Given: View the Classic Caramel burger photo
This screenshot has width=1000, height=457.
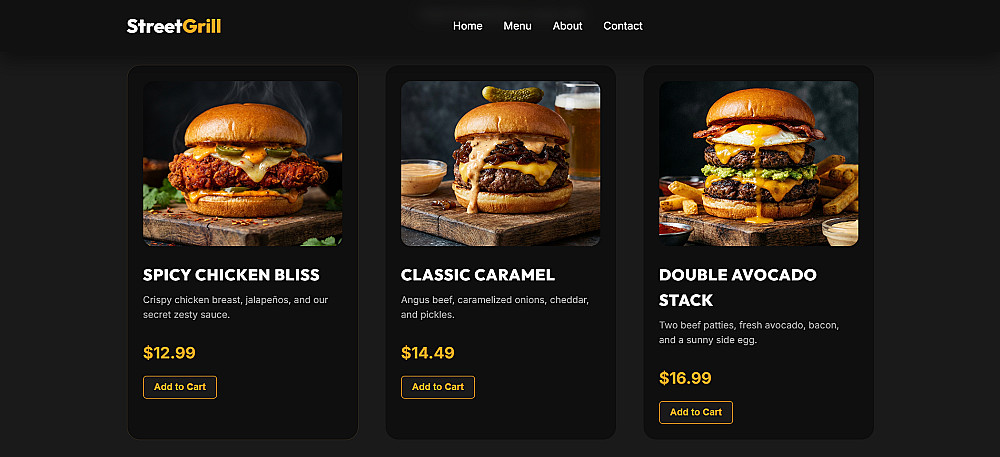Looking at the screenshot, I should tap(500, 163).
